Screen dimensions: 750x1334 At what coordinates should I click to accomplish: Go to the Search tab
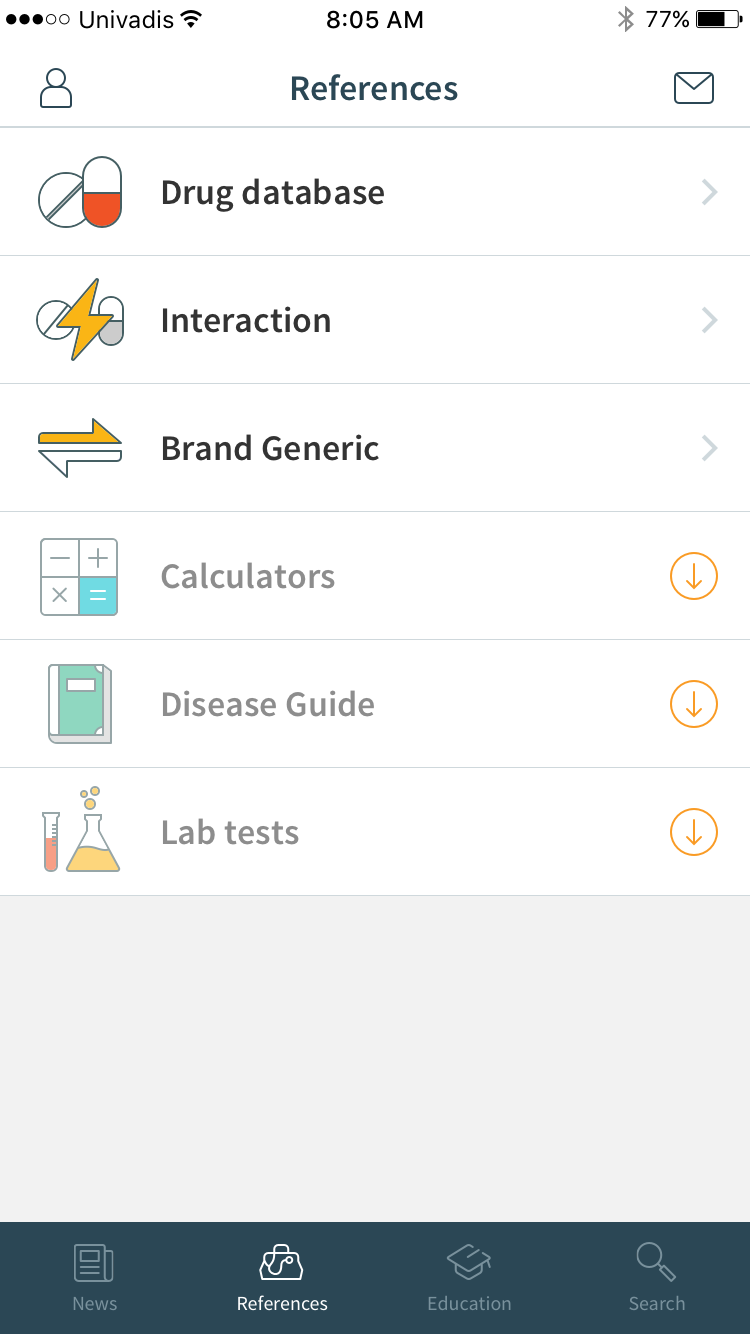(657, 1277)
